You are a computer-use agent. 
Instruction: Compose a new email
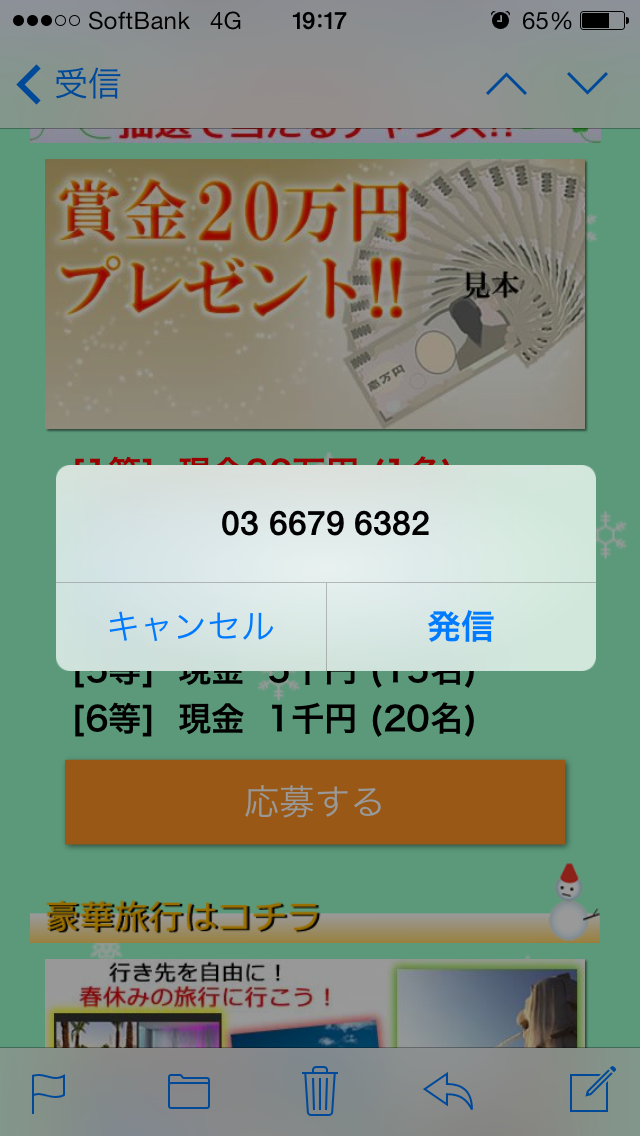592,1090
